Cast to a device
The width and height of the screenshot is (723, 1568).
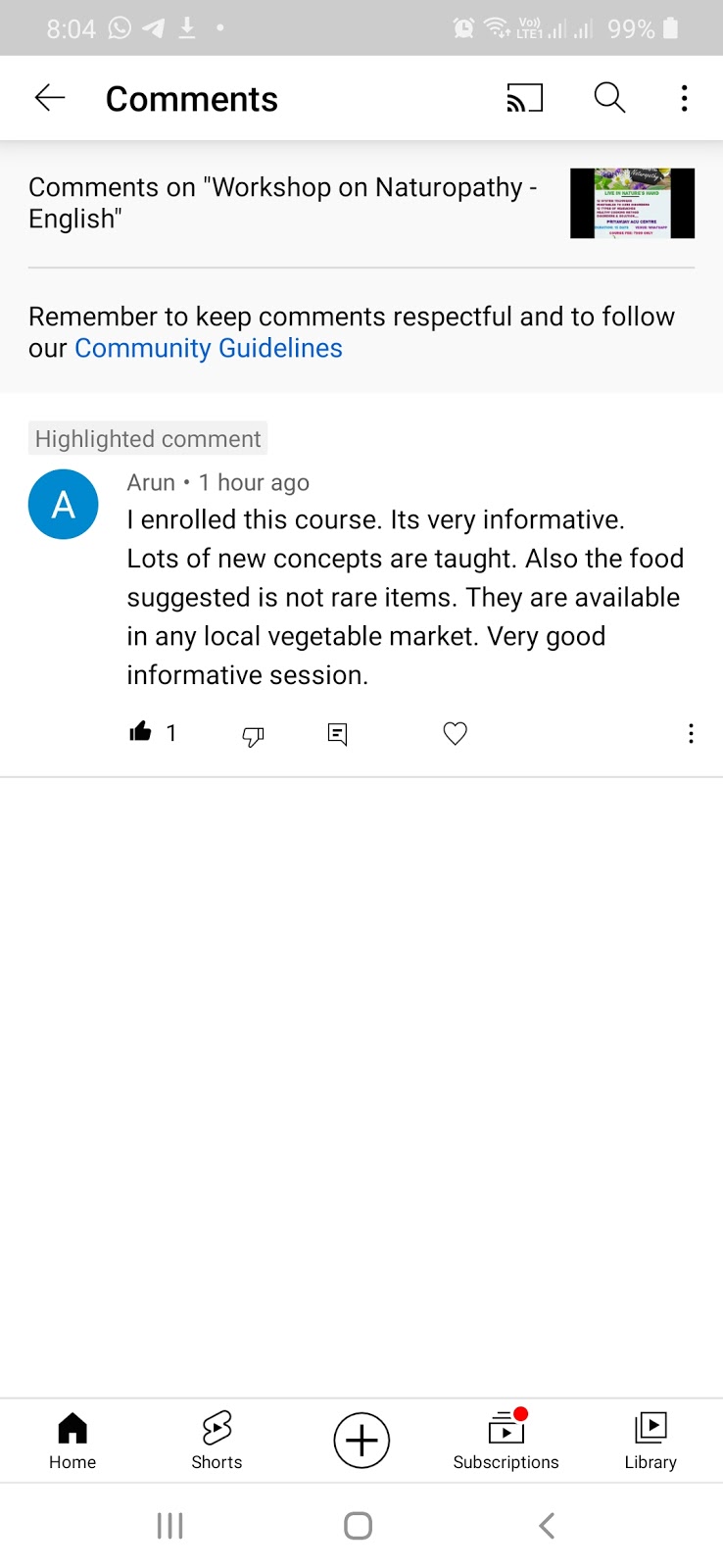coord(524,98)
